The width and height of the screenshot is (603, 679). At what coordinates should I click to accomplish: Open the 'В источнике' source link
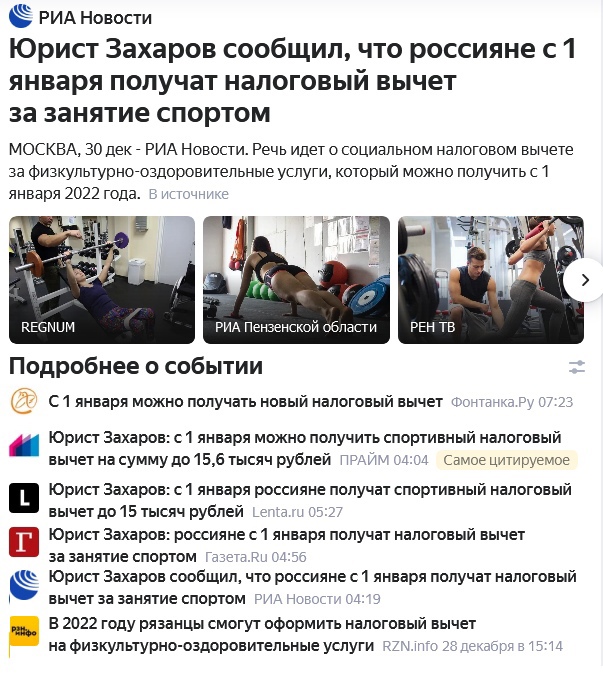(188, 194)
